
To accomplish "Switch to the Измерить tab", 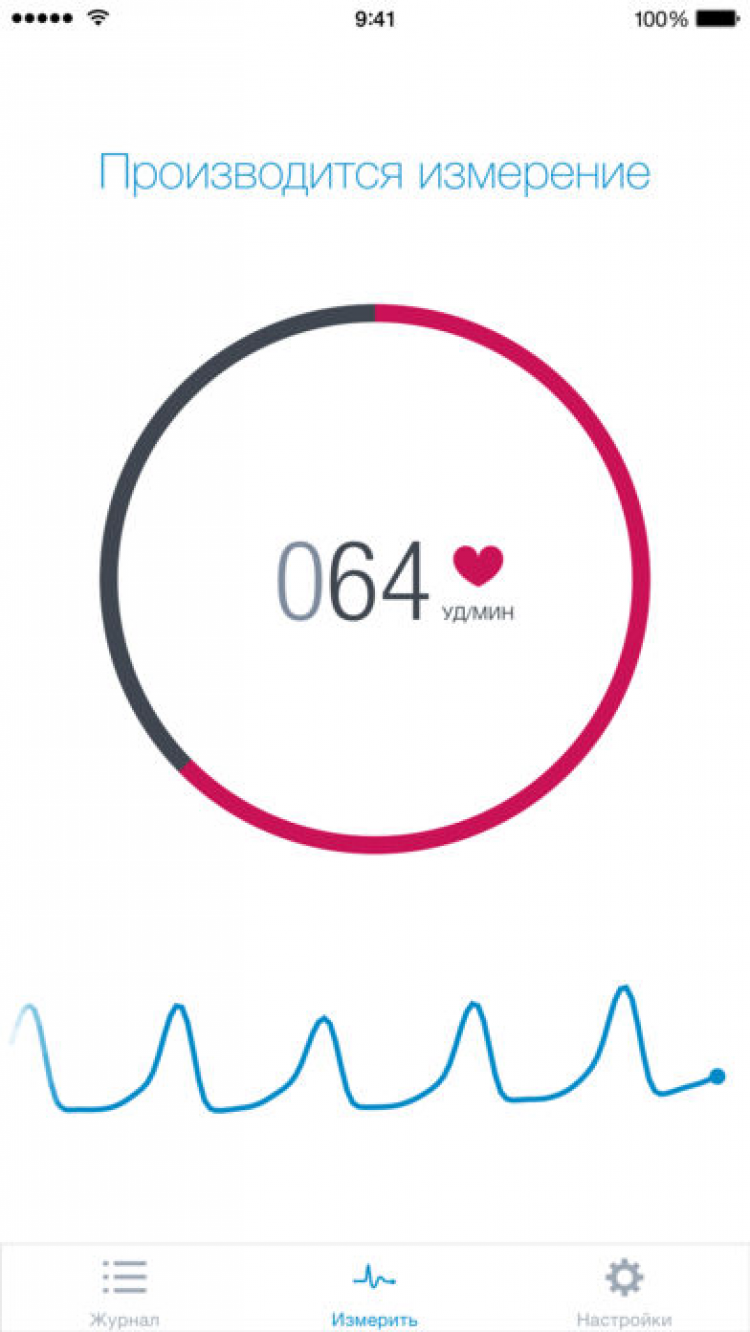I will click(x=374, y=1288).
